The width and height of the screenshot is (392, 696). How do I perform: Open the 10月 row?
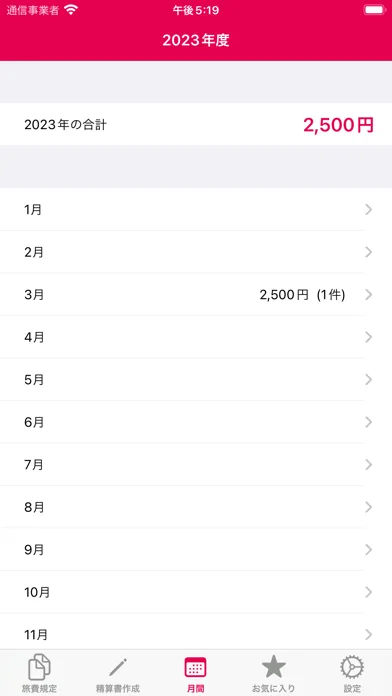pos(196,592)
